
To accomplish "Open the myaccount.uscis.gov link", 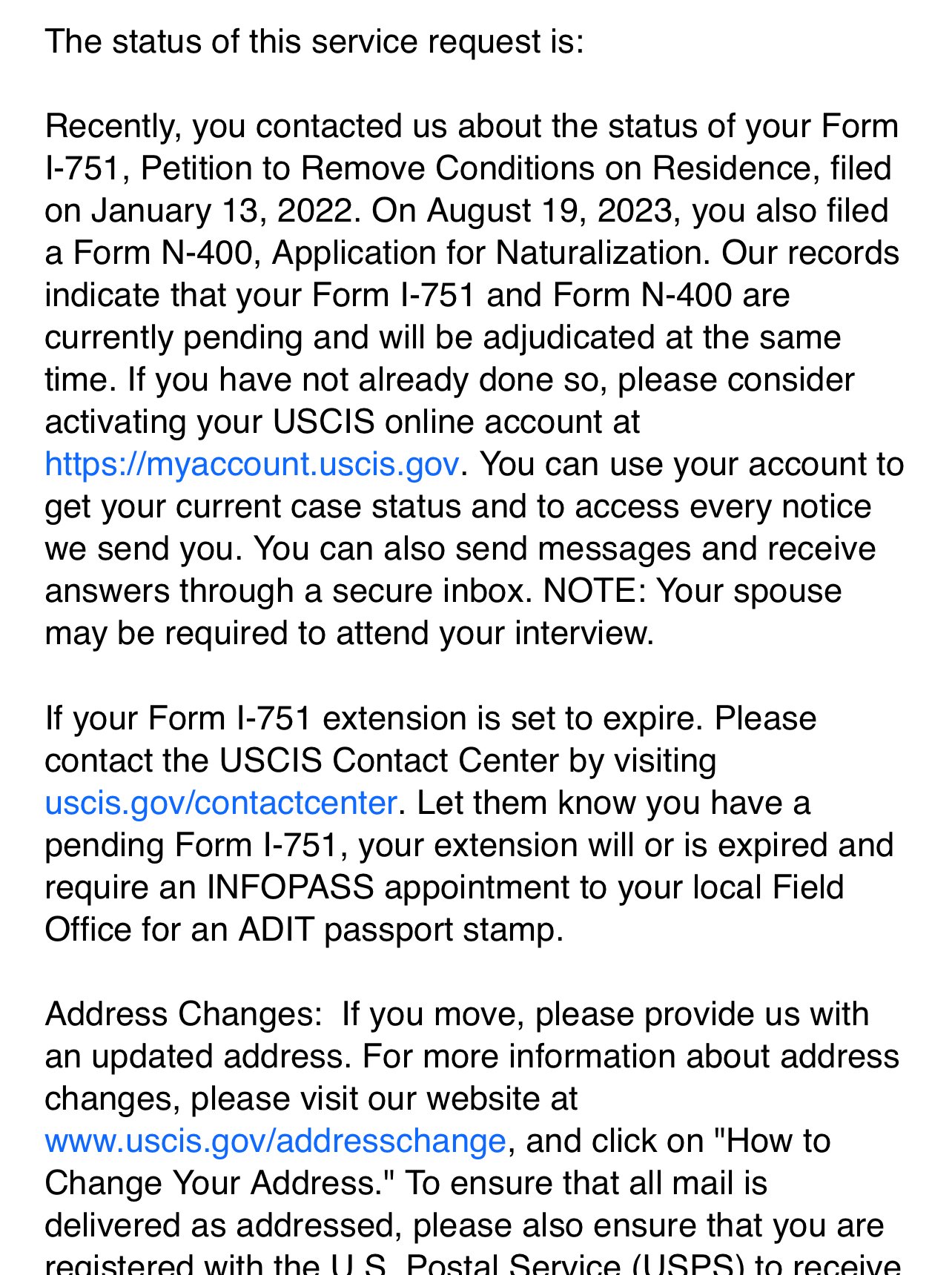I will click(252, 465).
